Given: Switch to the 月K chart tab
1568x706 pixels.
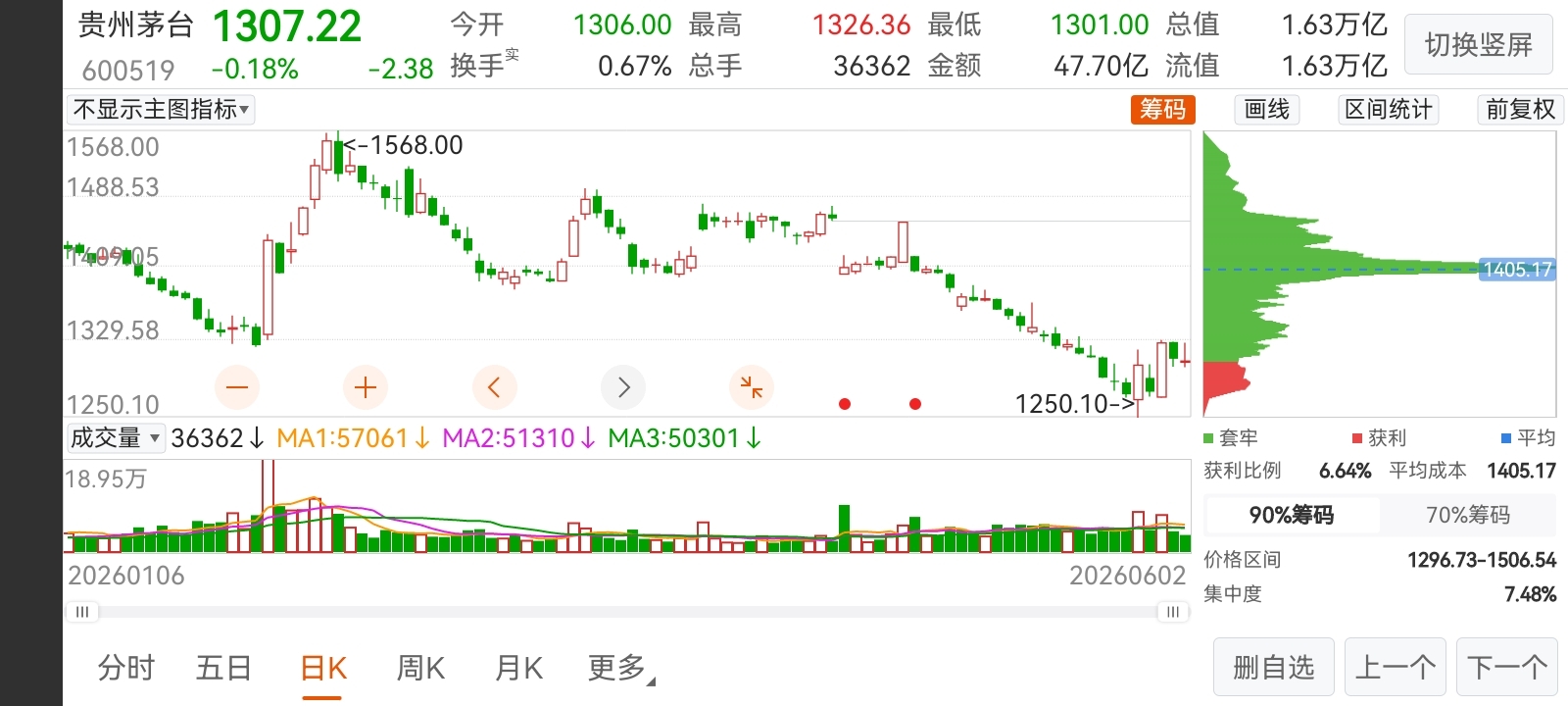Looking at the screenshot, I should click(x=518, y=668).
